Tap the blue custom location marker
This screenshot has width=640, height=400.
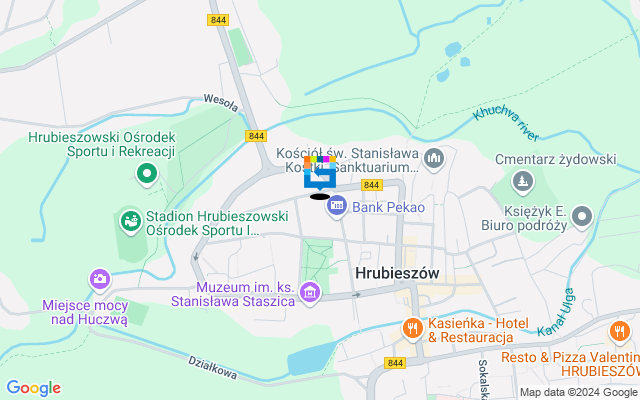pyautogui.click(x=319, y=174)
